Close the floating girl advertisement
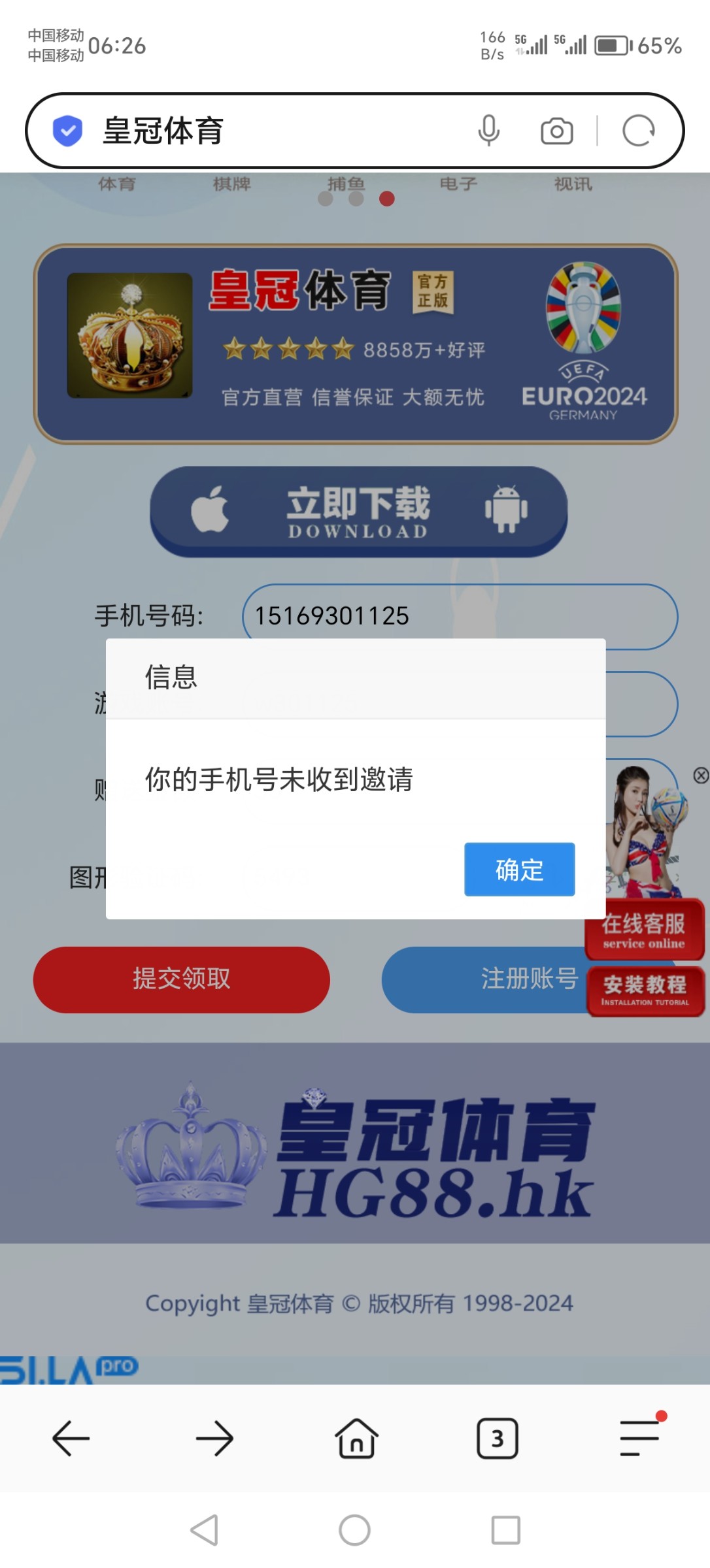 point(701,776)
